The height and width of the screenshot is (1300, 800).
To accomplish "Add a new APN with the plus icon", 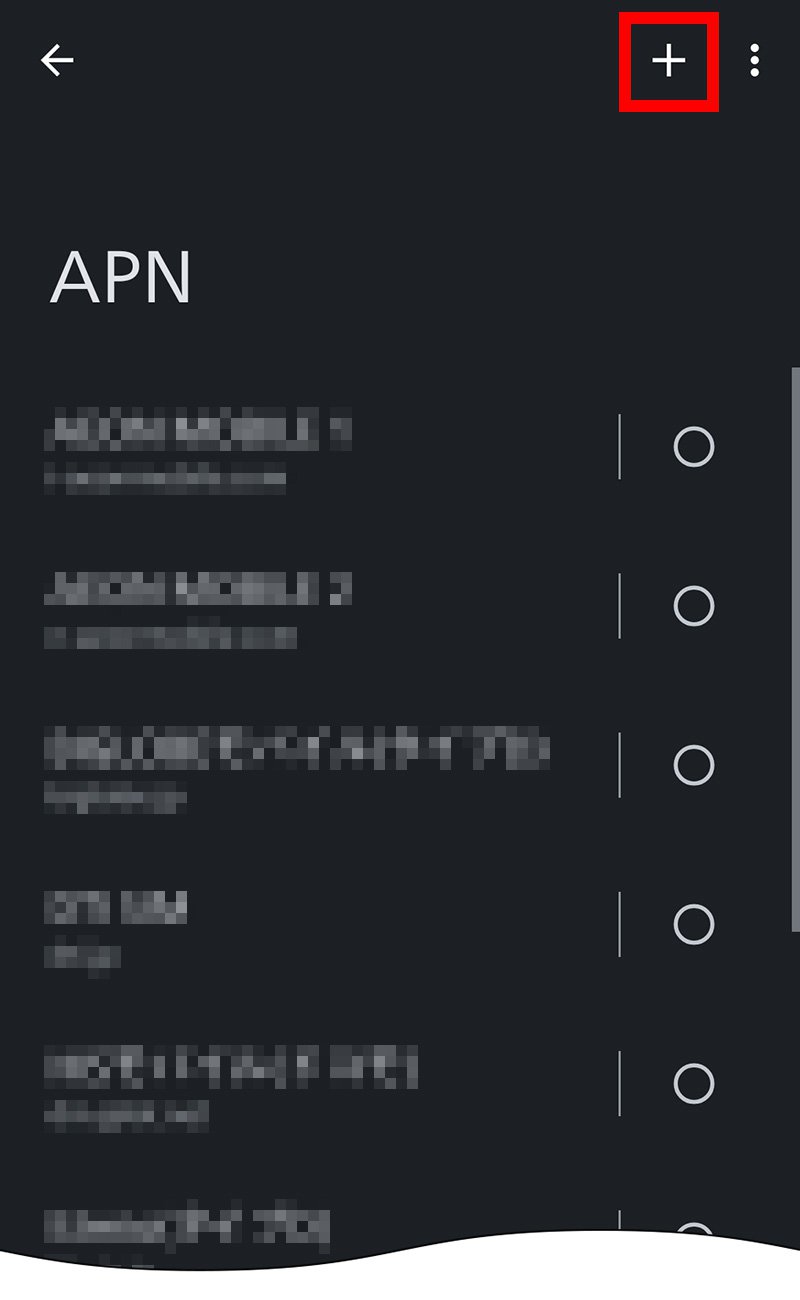I will (x=669, y=61).
